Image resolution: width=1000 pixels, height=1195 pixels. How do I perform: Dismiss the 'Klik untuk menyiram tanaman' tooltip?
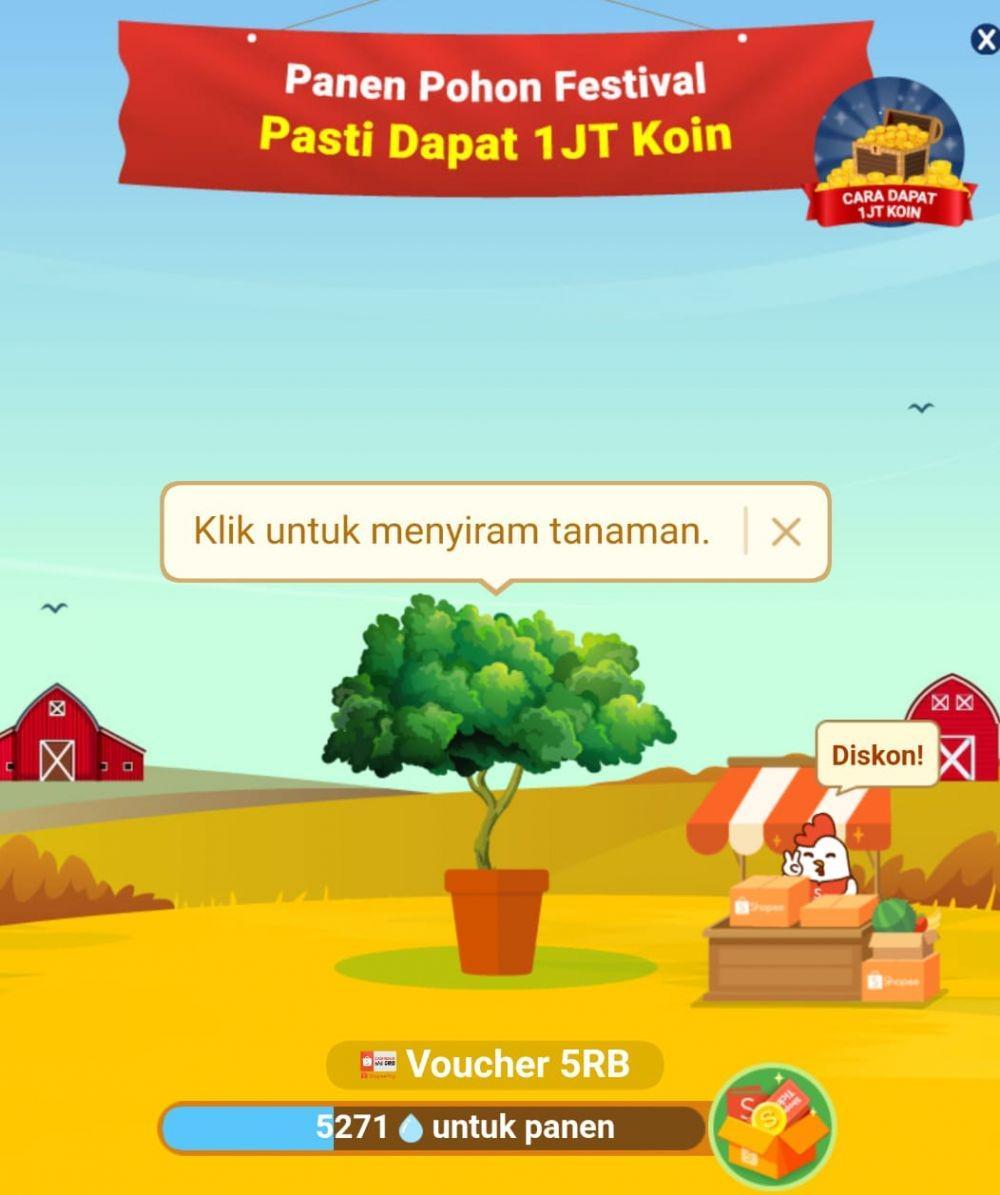coord(786,532)
